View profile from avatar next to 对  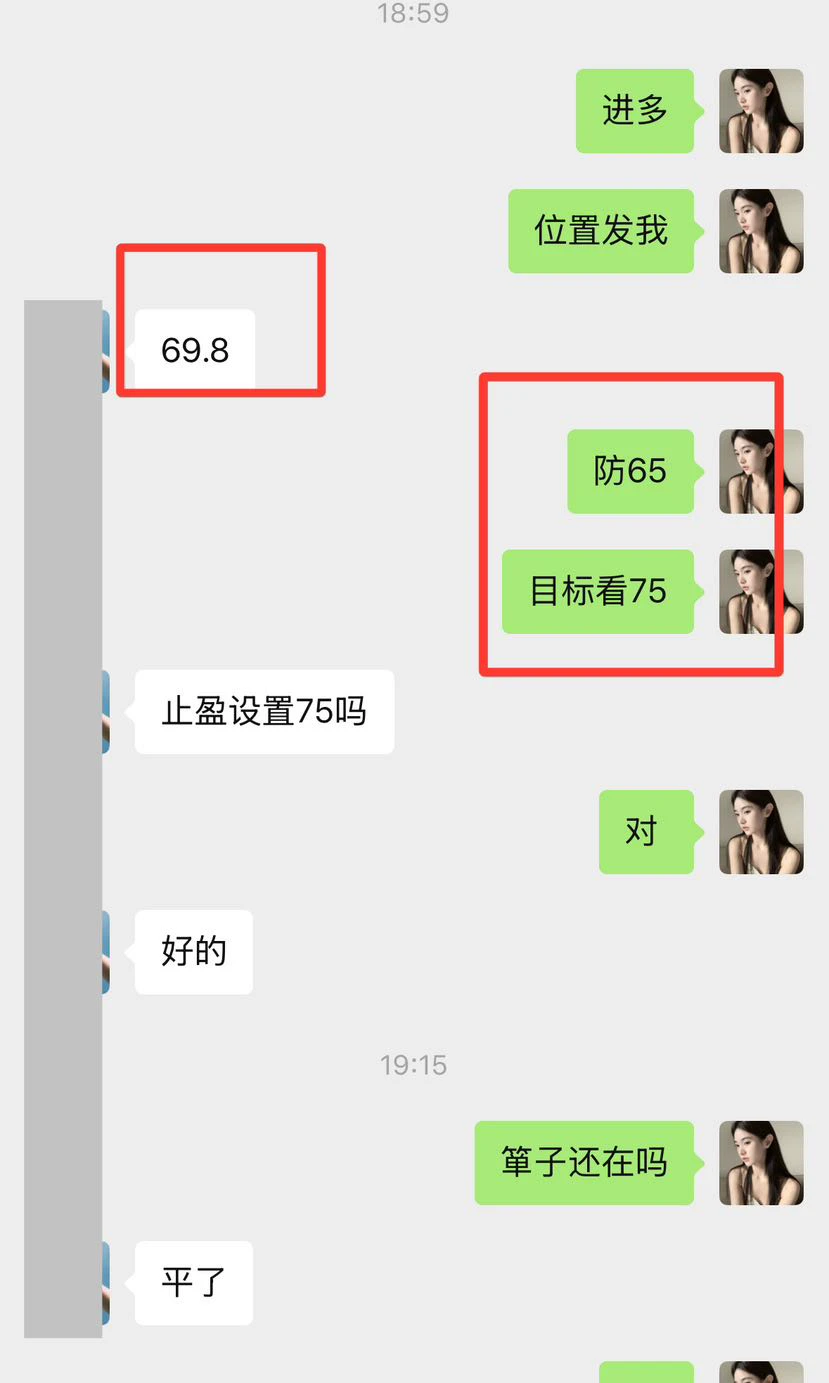(761, 832)
